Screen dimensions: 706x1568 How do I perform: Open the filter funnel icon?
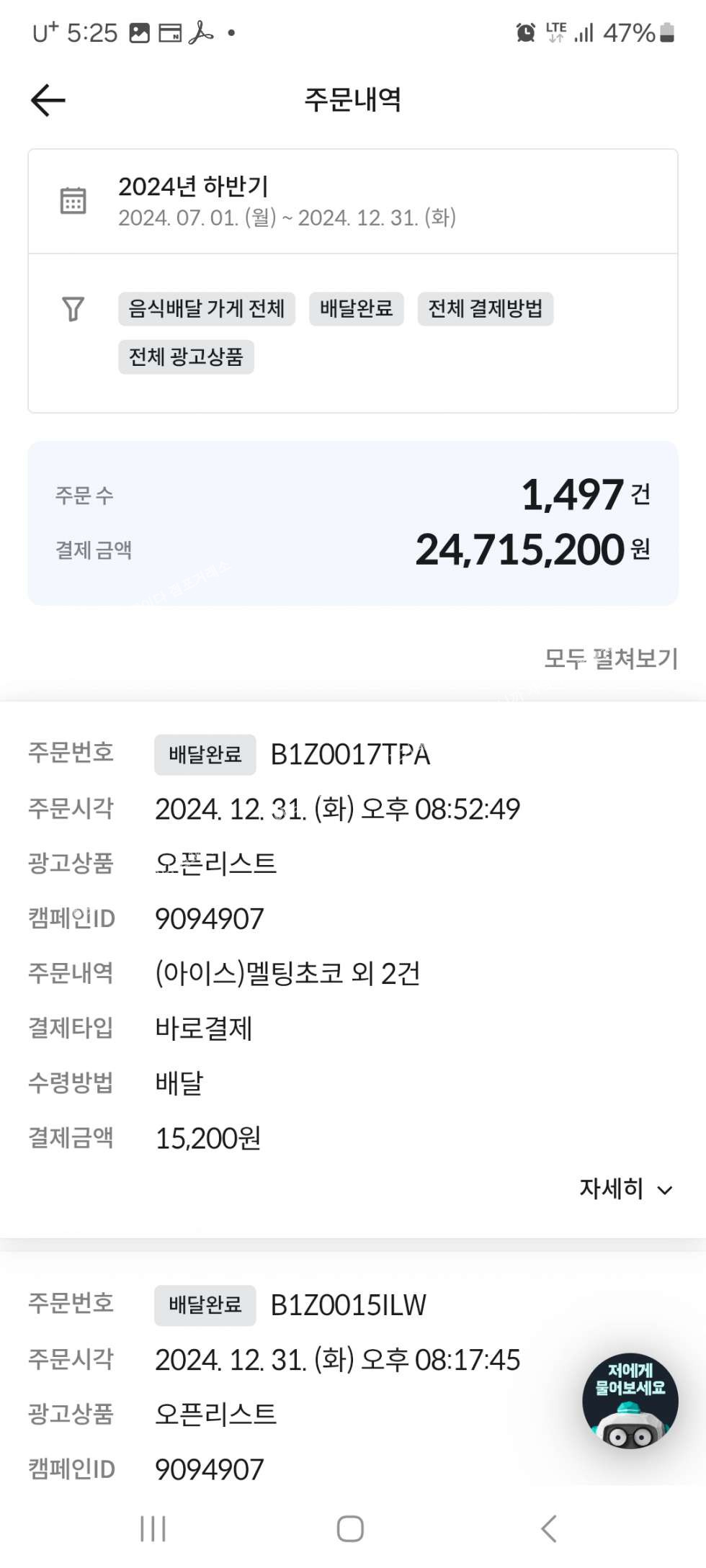[x=73, y=309]
